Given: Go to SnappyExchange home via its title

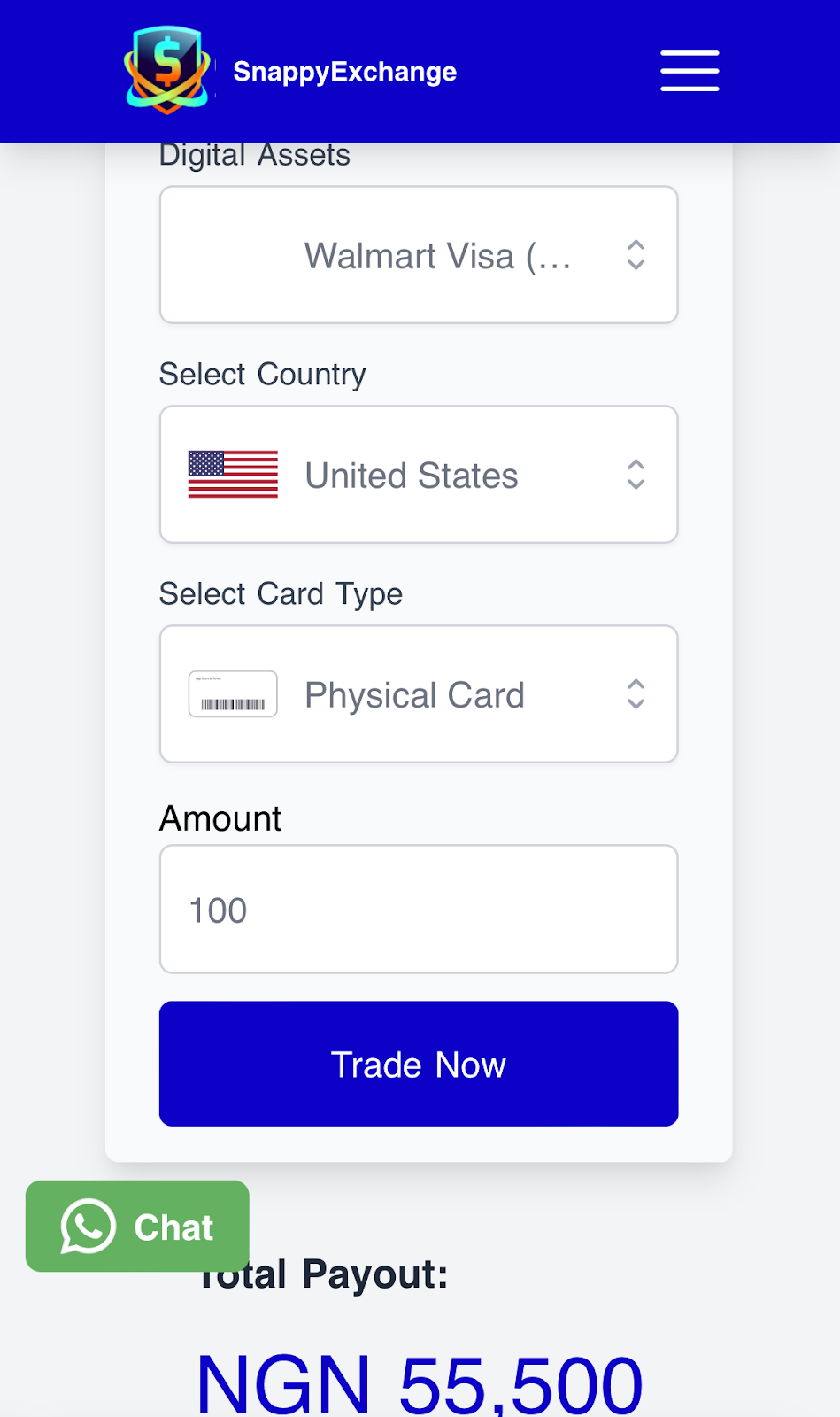Looking at the screenshot, I should point(344,72).
